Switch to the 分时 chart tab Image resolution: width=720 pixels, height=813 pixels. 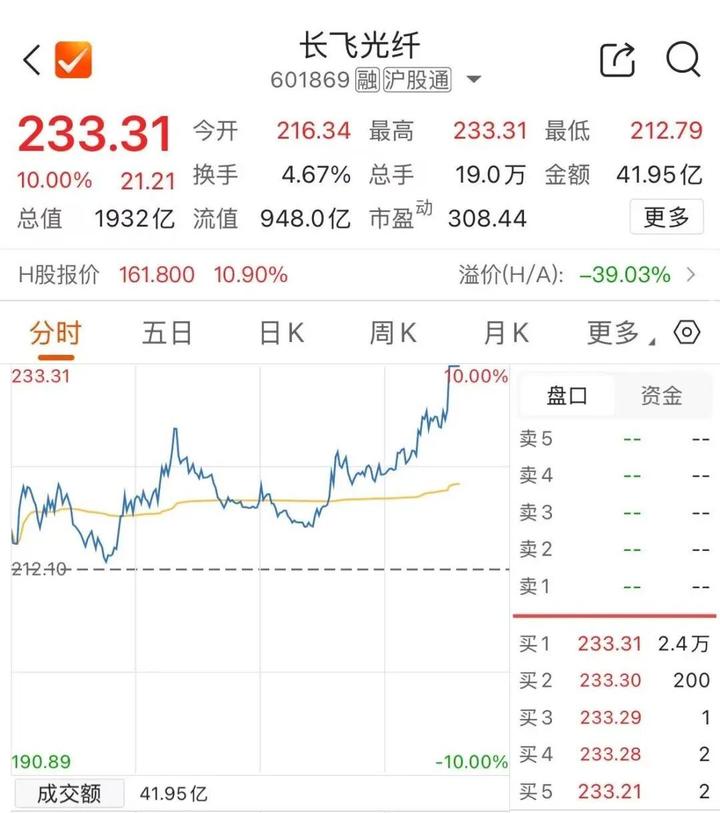[x=55, y=333]
